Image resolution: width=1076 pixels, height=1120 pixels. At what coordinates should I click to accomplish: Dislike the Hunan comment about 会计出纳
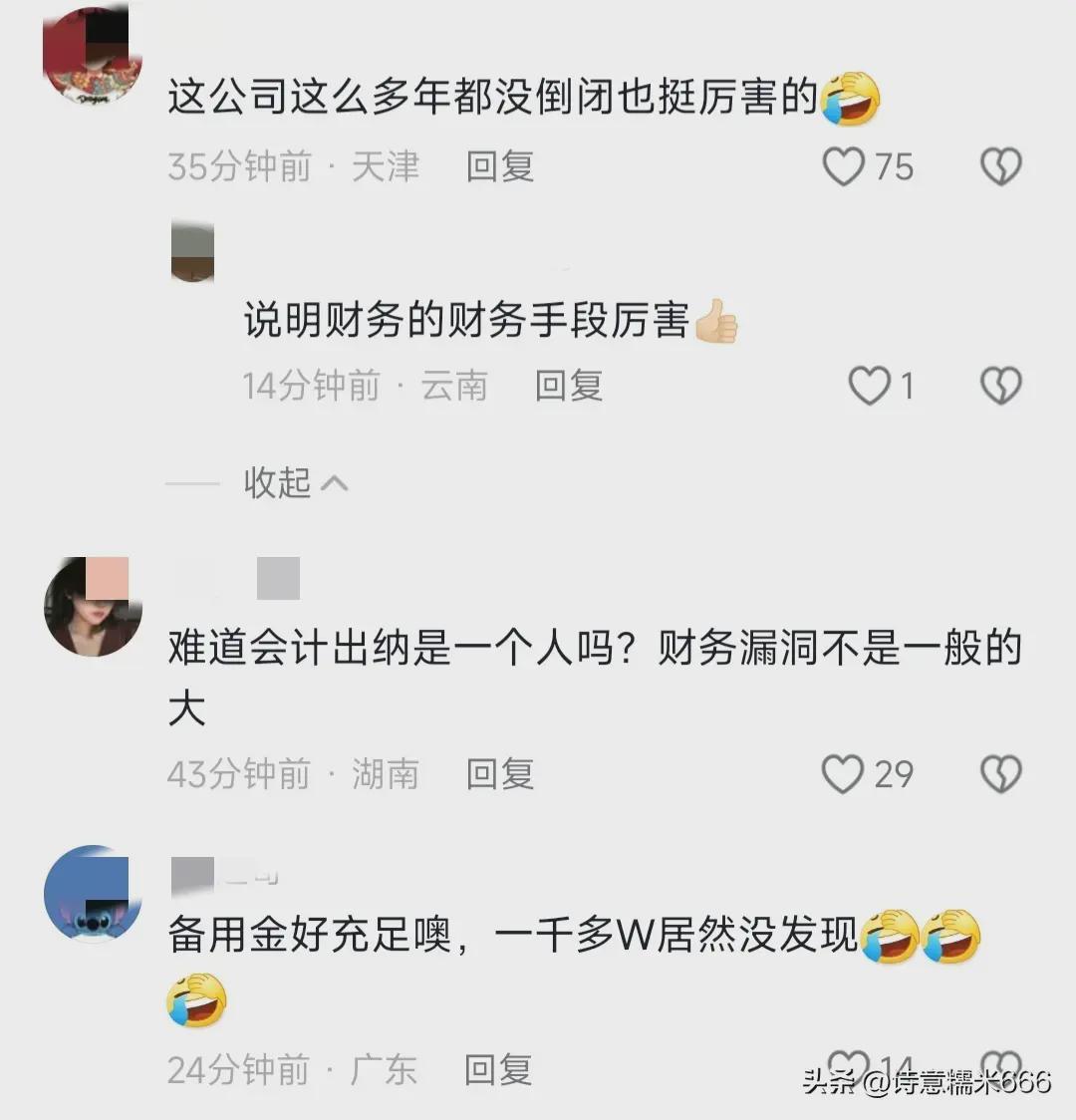tap(1000, 774)
